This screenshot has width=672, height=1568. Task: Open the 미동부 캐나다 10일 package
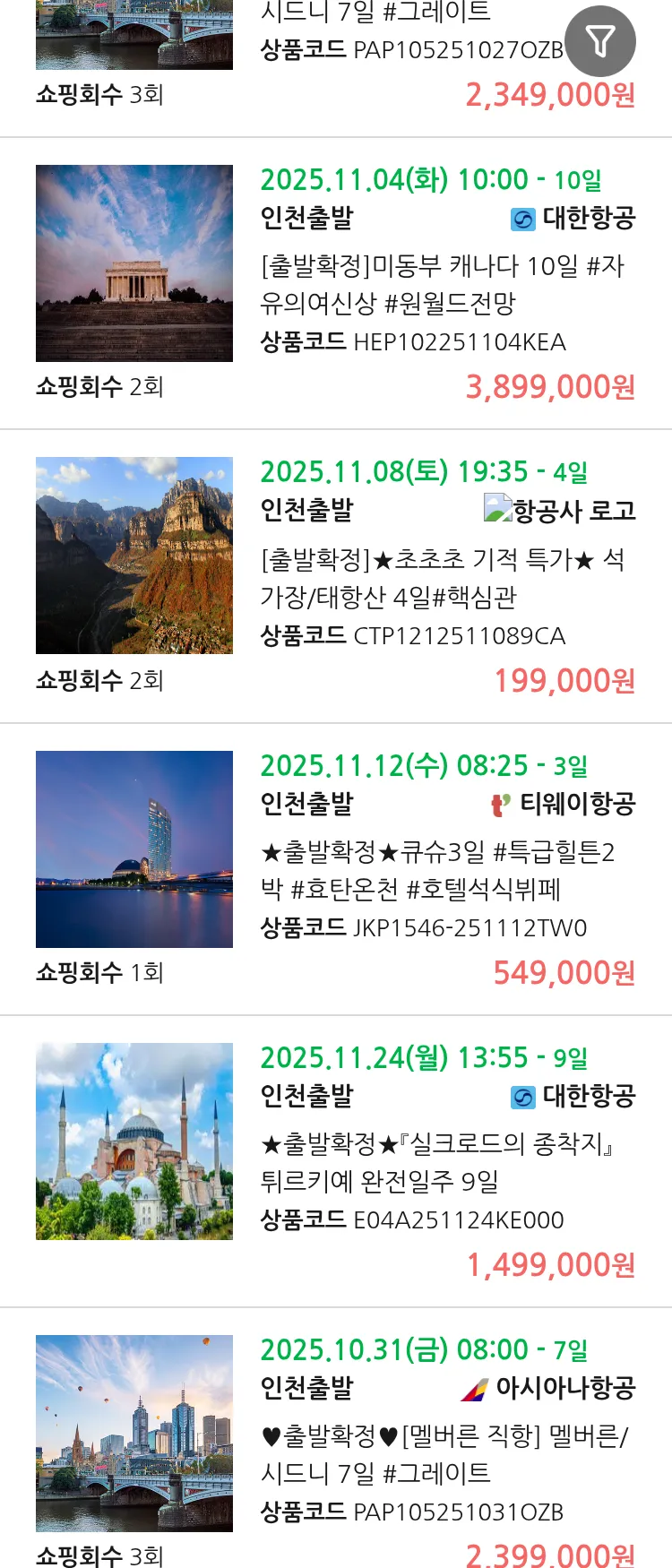[442, 284]
